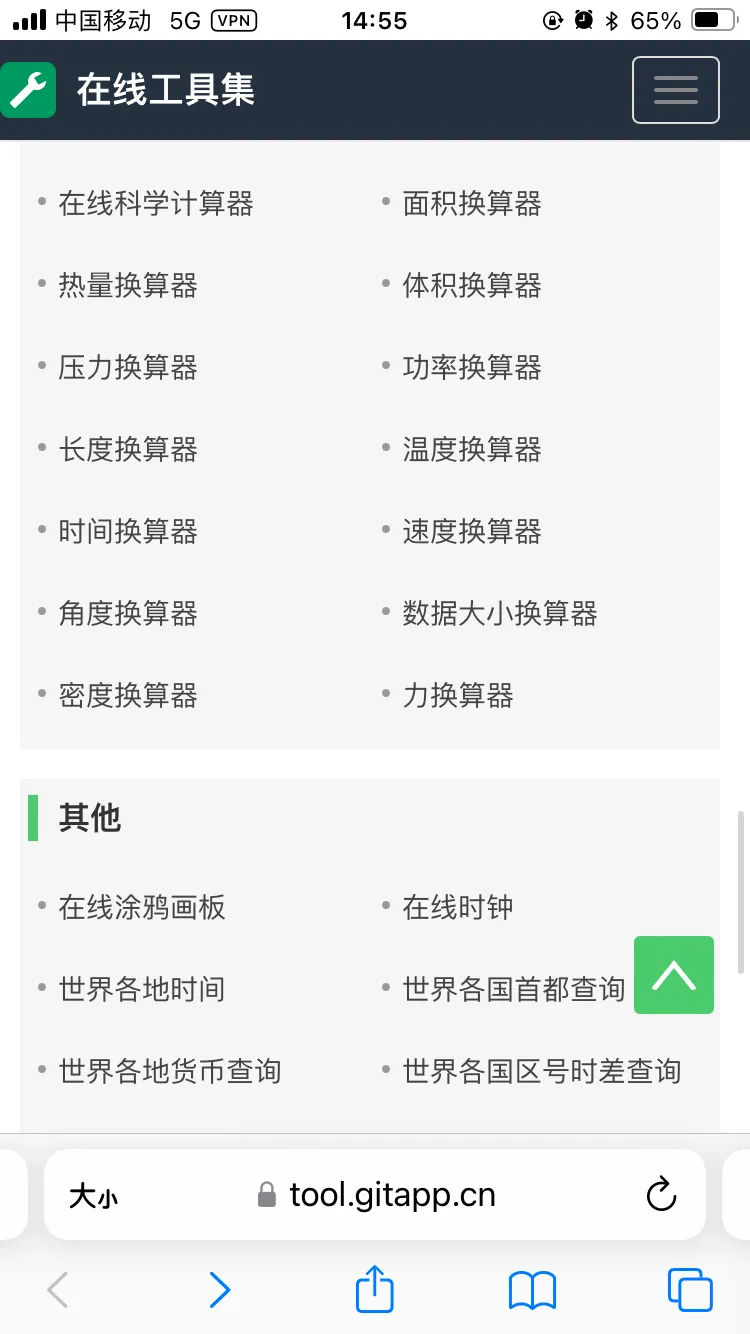Image resolution: width=750 pixels, height=1334 pixels.
Task: Tap the green back-to-top arrow button
Action: (673, 975)
